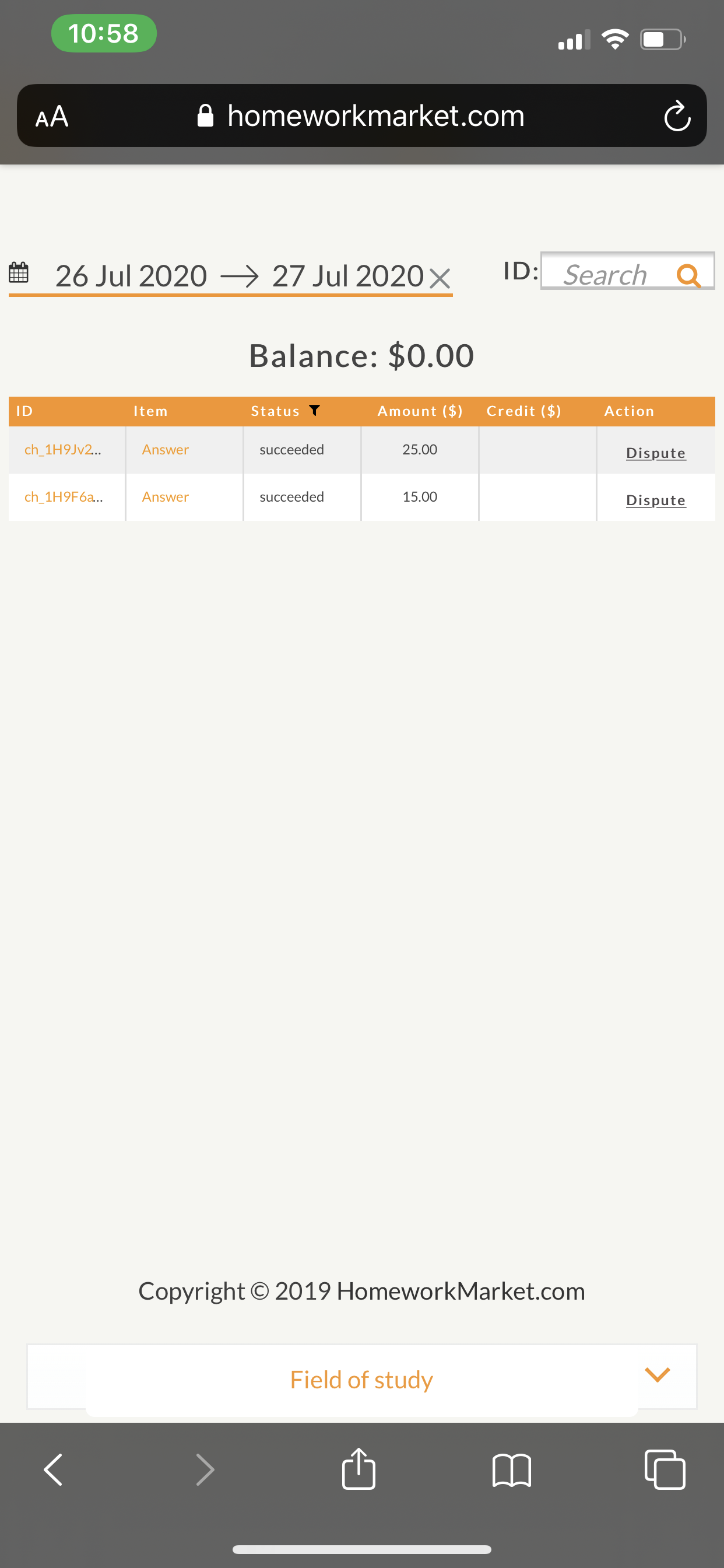Open transaction ch_1H9Jv2
This screenshot has width=724, height=1568.
tap(64, 450)
